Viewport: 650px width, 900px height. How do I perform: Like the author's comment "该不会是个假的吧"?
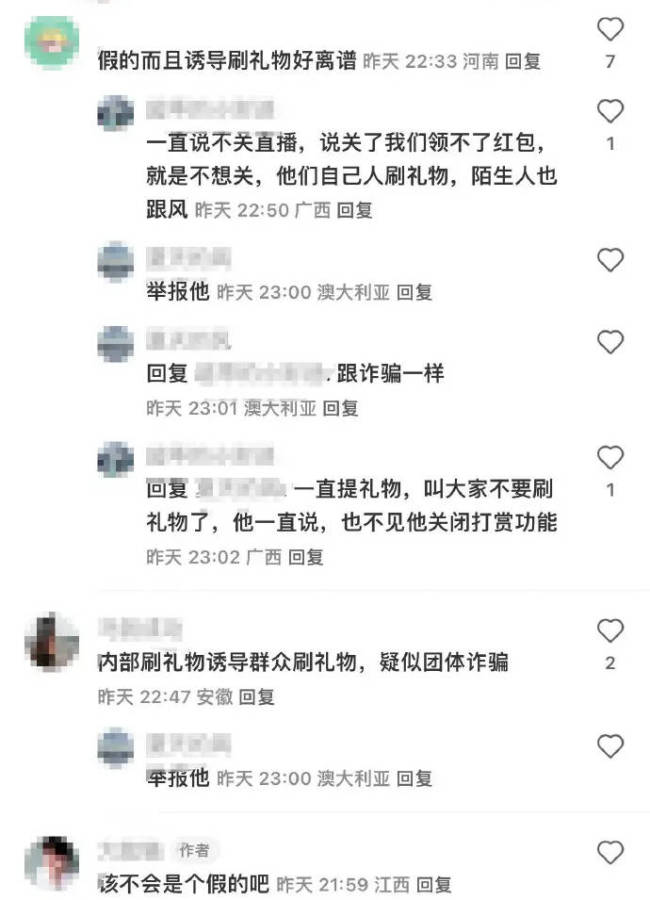click(610, 852)
